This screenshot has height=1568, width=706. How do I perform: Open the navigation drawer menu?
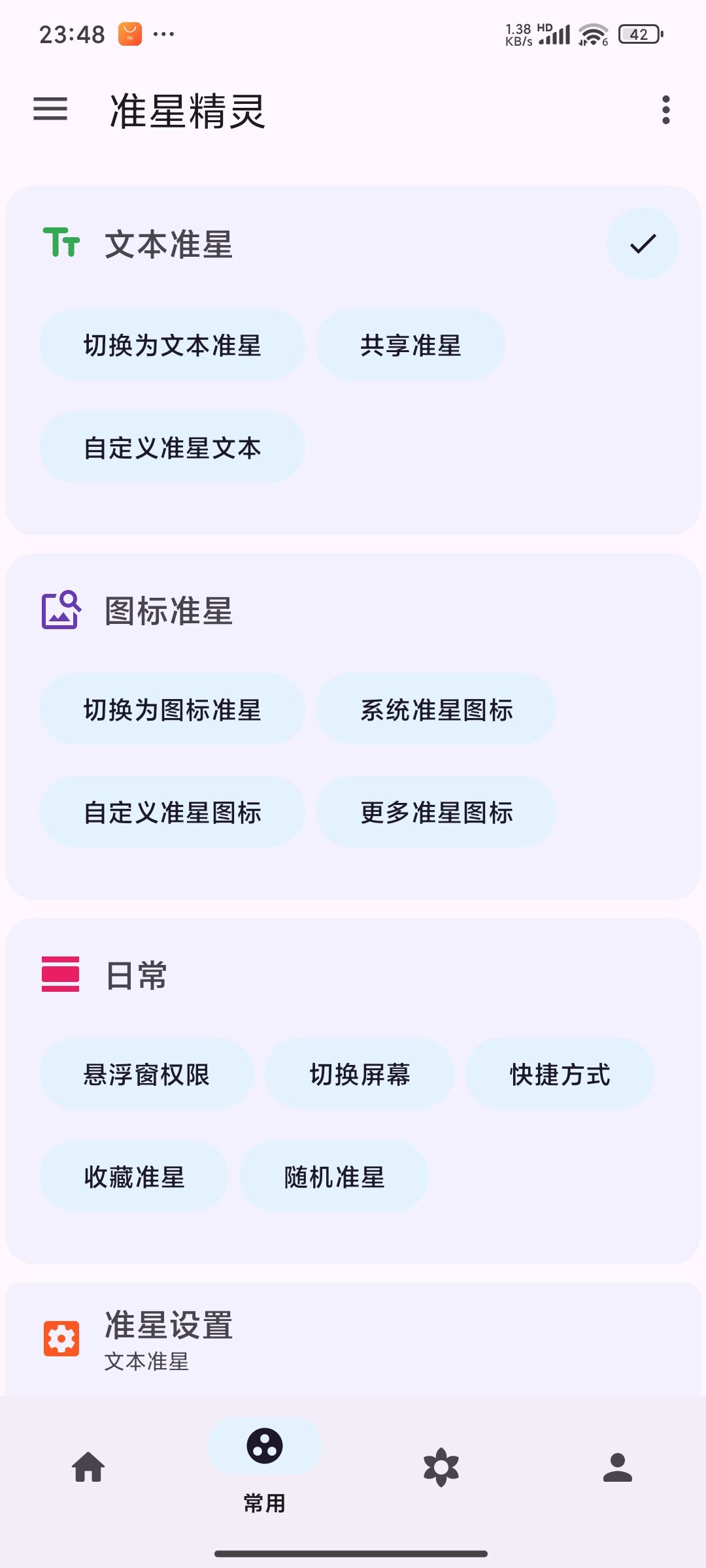click(50, 110)
